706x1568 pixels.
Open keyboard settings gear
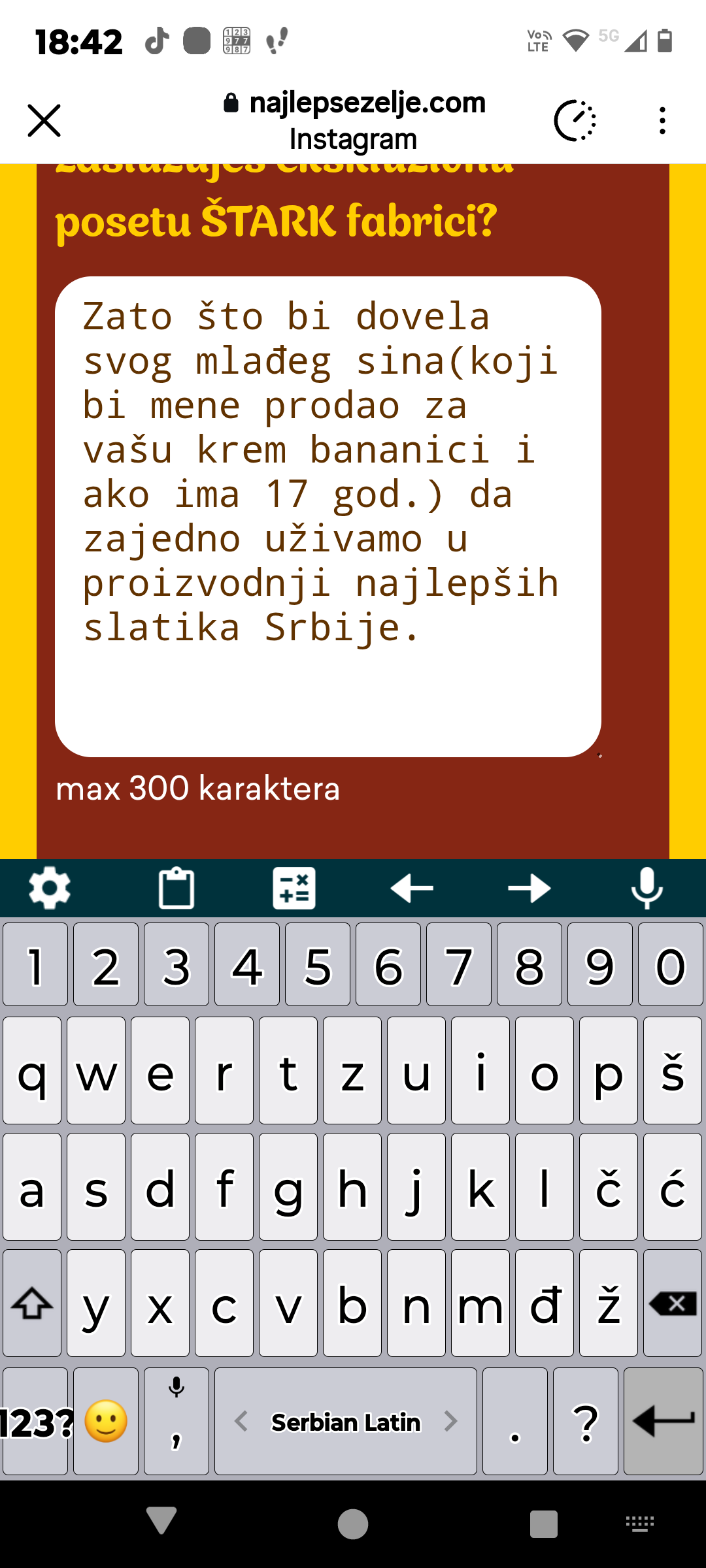50,889
